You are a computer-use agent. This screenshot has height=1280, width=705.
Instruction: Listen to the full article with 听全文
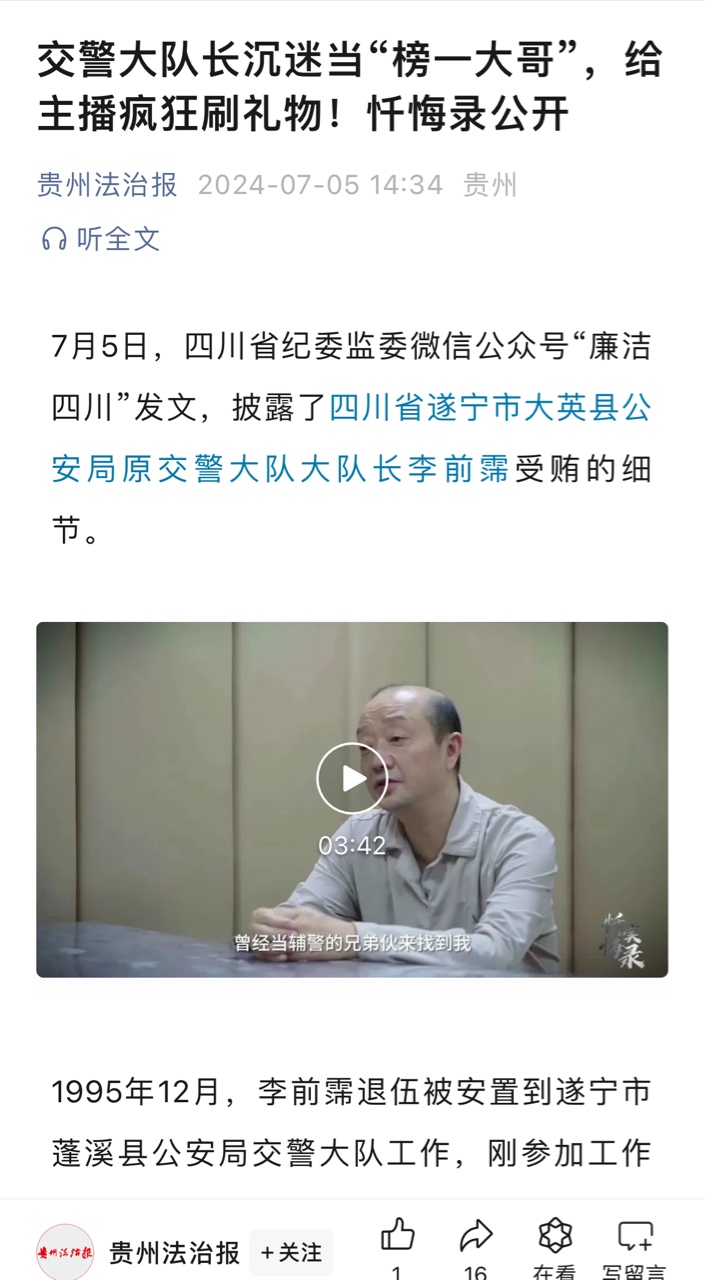tap(101, 238)
